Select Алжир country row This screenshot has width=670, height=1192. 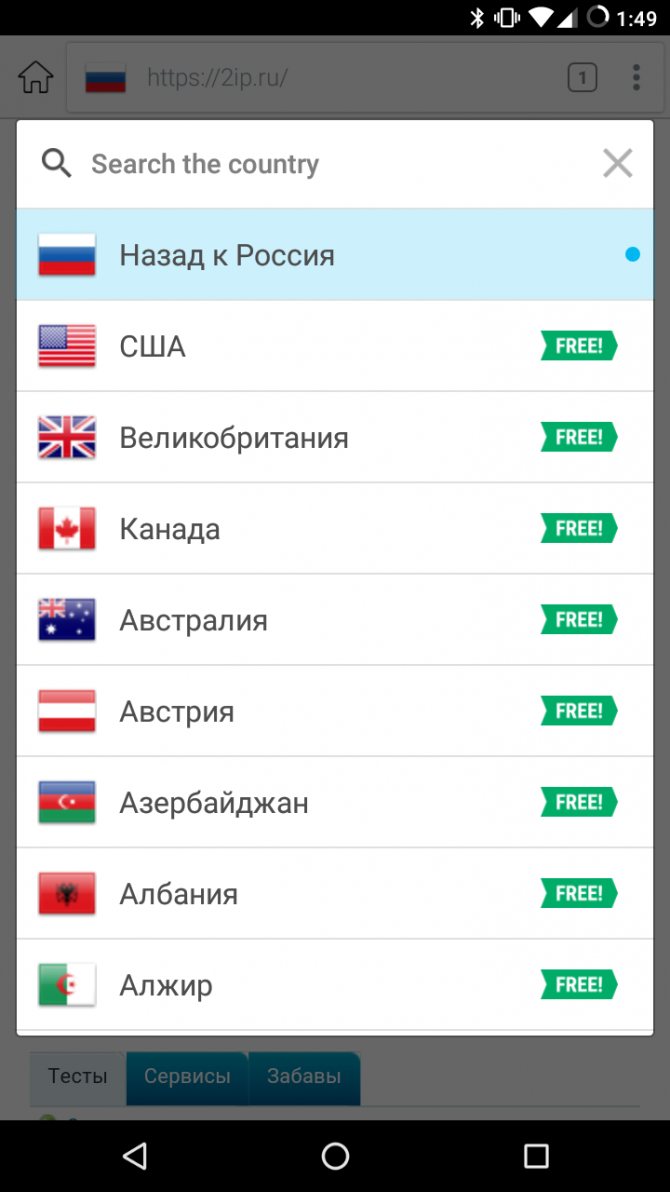pyautogui.click(x=335, y=984)
